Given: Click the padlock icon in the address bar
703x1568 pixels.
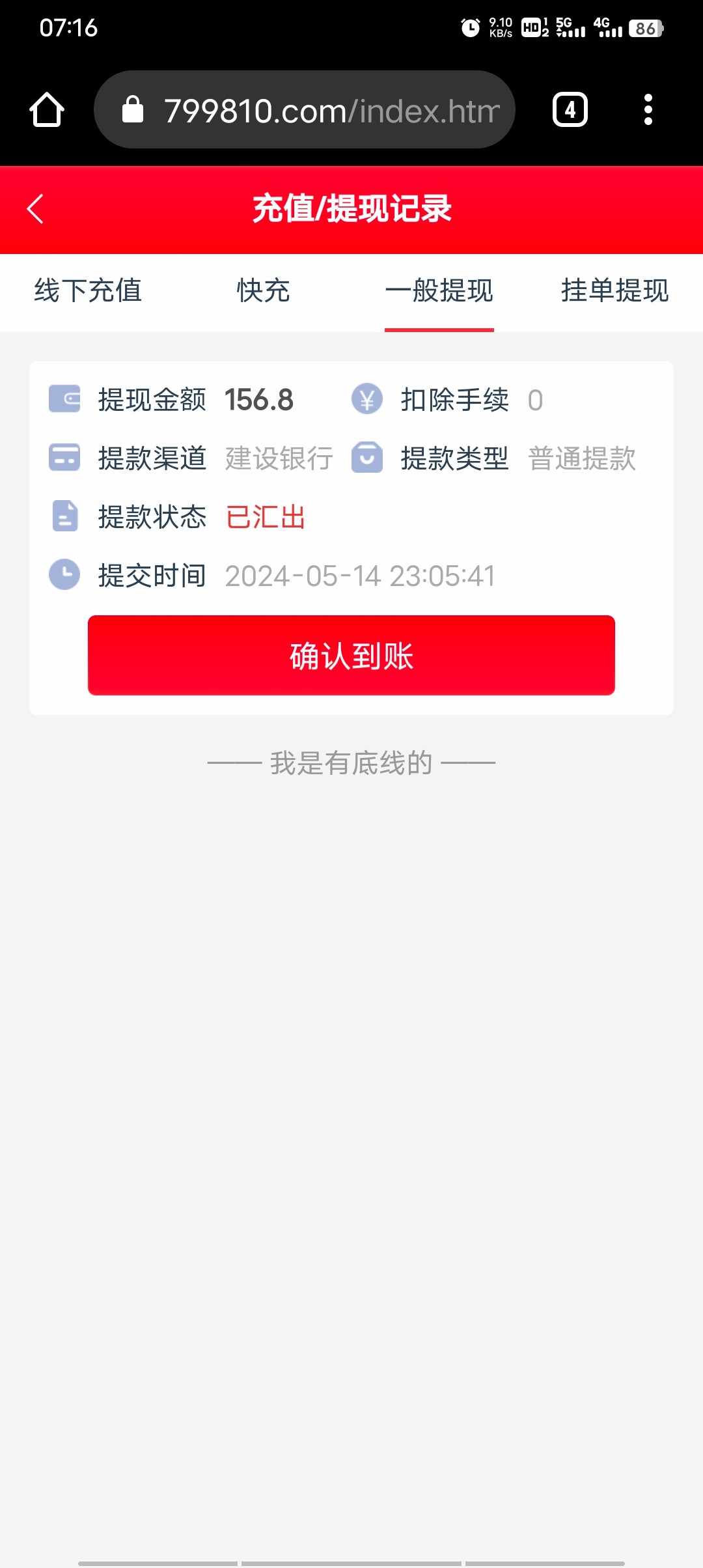Looking at the screenshot, I should point(133,109).
